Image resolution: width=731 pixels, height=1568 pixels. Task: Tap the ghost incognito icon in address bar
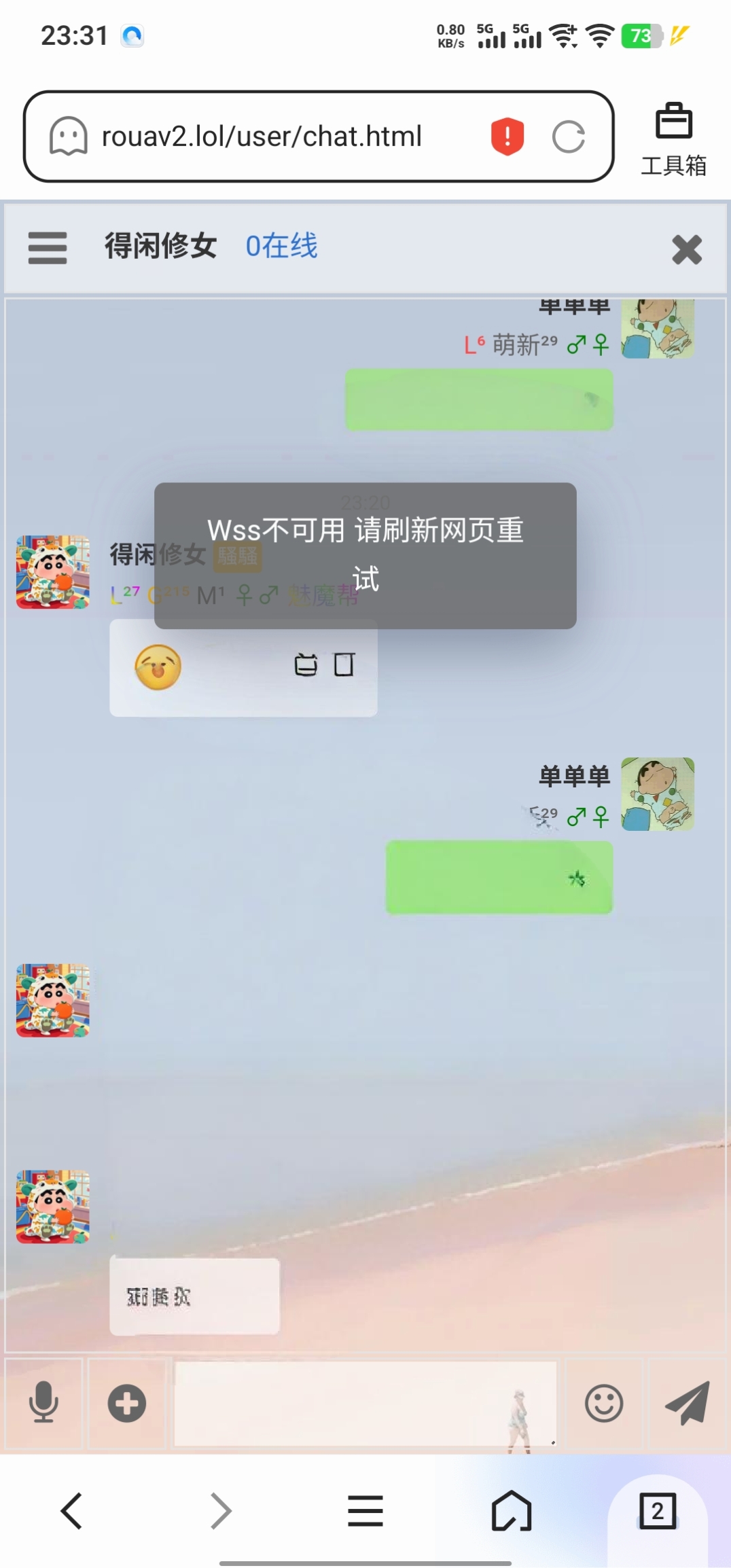(x=69, y=137)
